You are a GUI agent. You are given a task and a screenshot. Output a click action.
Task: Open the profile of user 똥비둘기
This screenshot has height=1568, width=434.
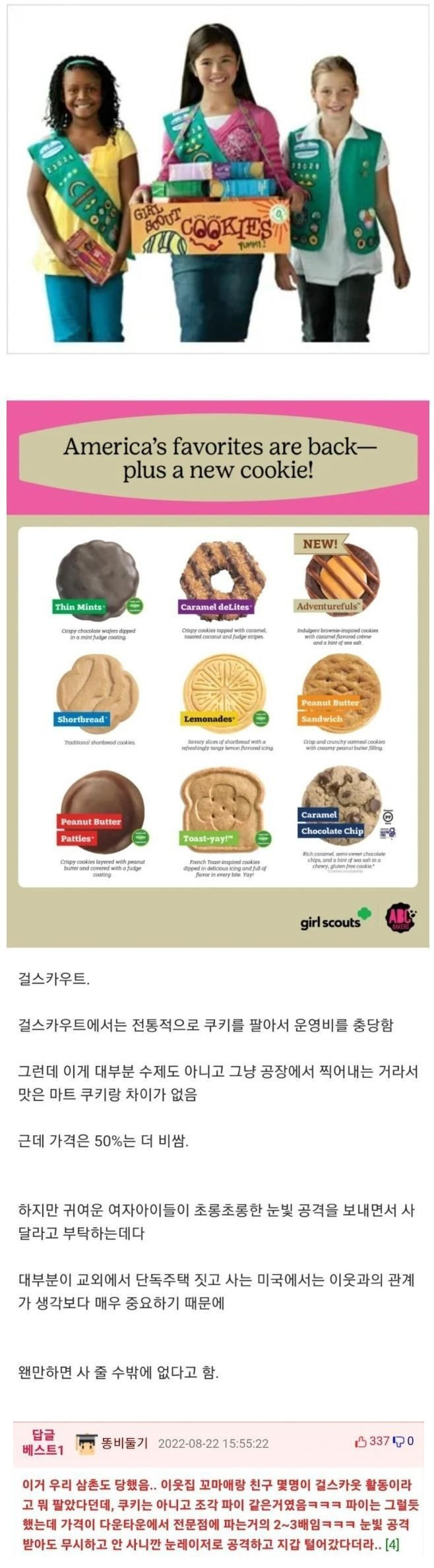(x=123, y=1442)
